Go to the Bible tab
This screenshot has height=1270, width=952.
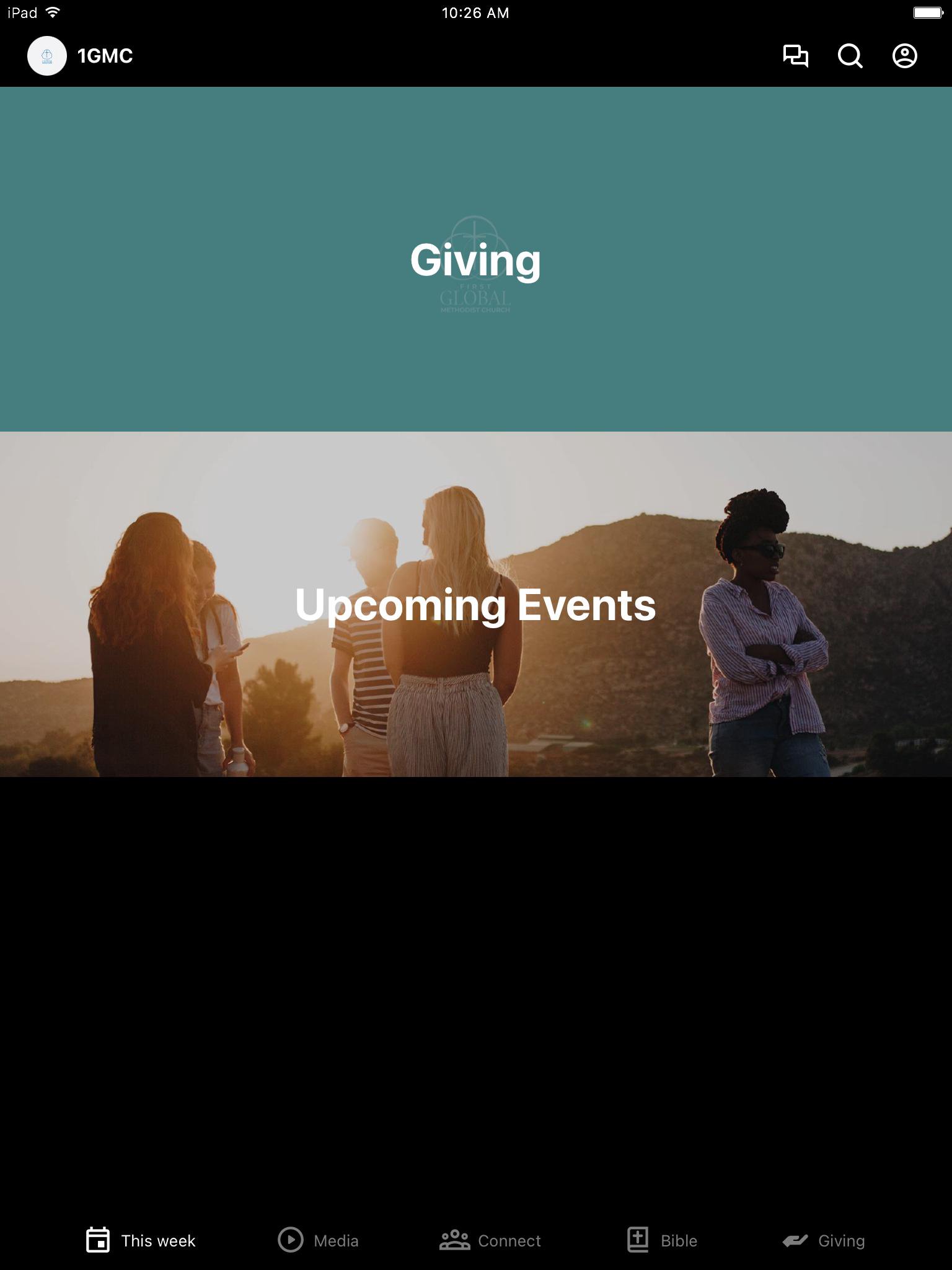tap(662, 1240)
